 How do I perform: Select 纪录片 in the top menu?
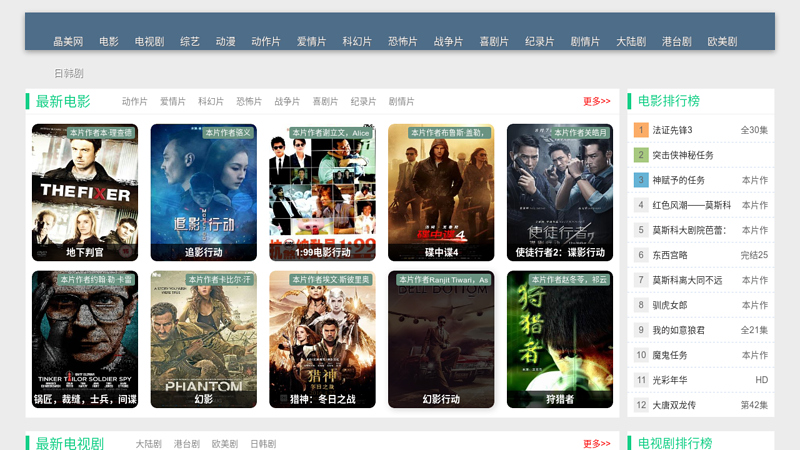point(539,42)
